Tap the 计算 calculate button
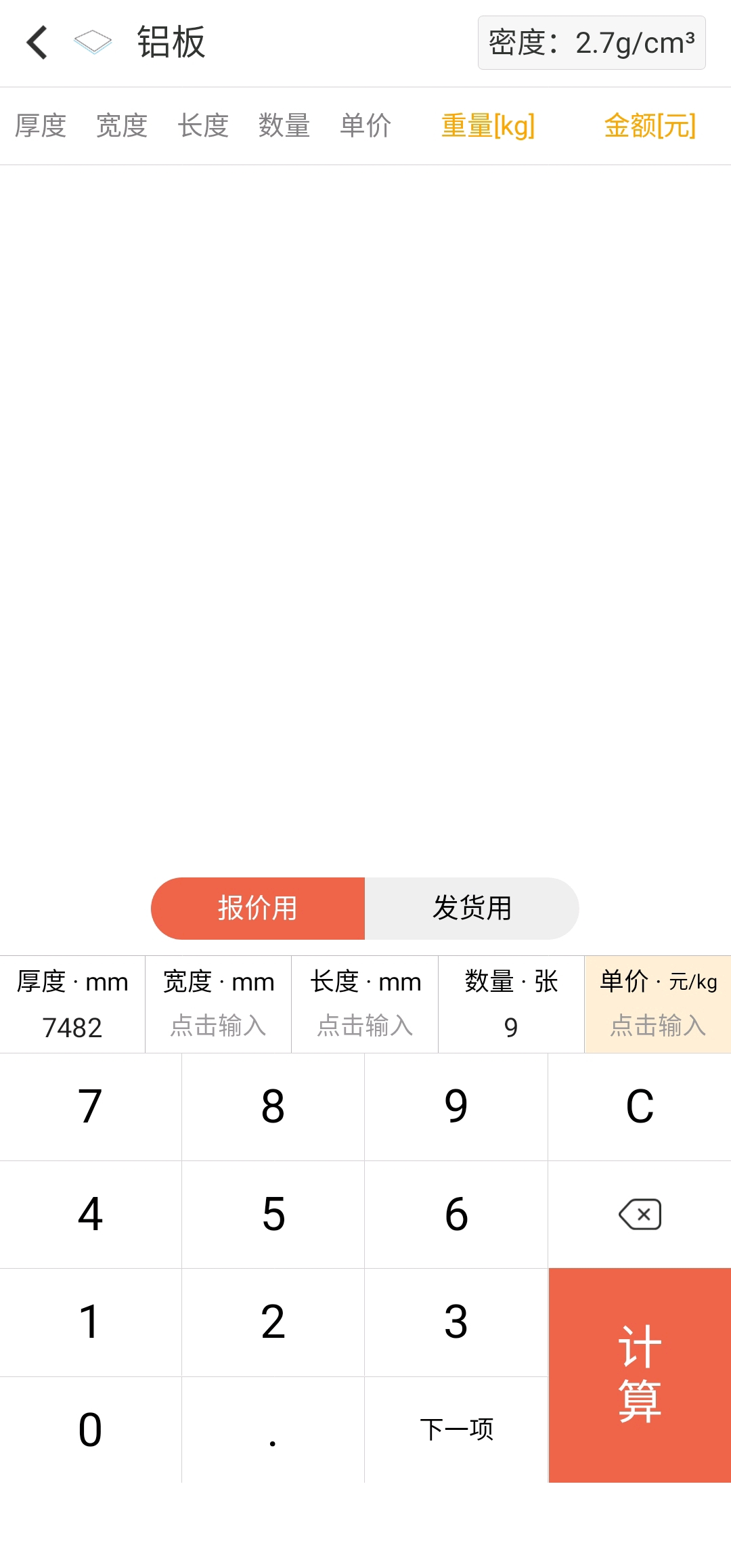 [x=640, y=1375]
